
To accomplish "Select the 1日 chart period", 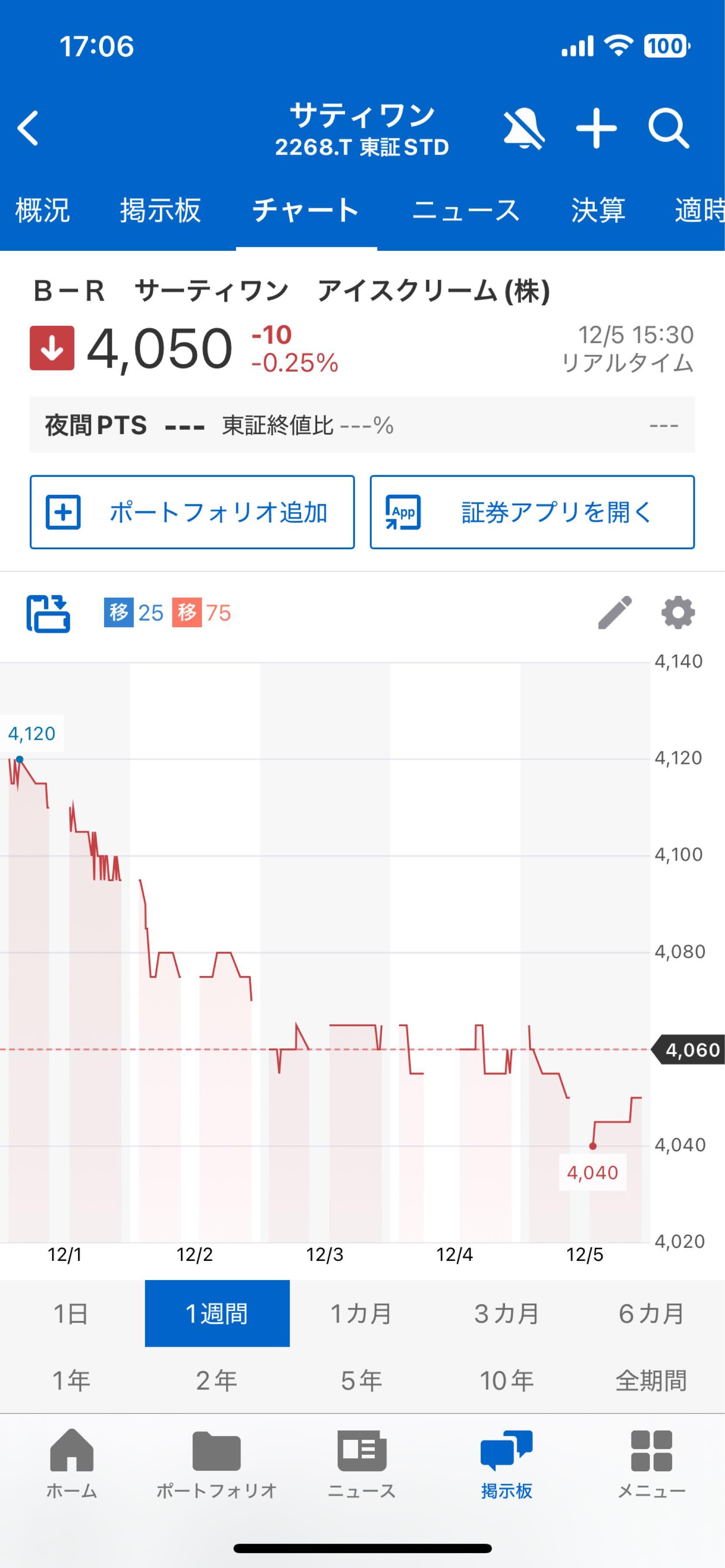I will 71,1314.
